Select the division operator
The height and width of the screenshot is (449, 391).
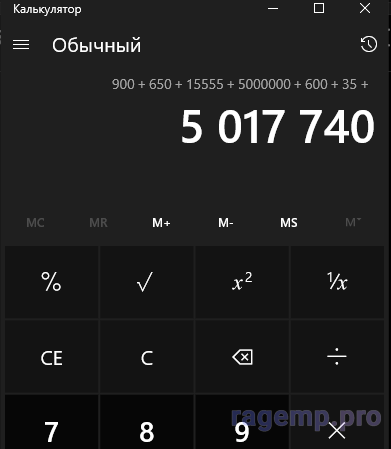(337, 357)
